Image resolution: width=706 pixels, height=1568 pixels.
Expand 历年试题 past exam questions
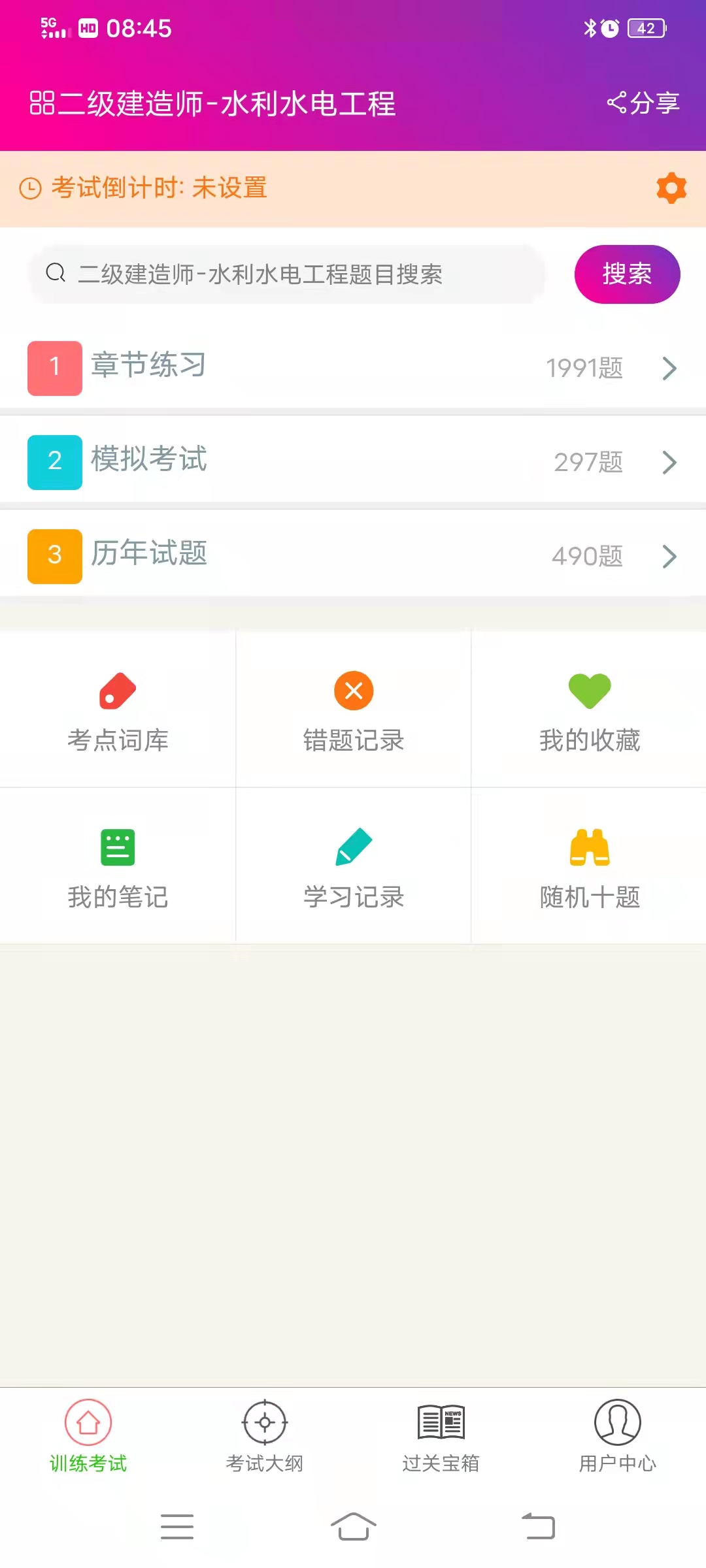[353, 556]
